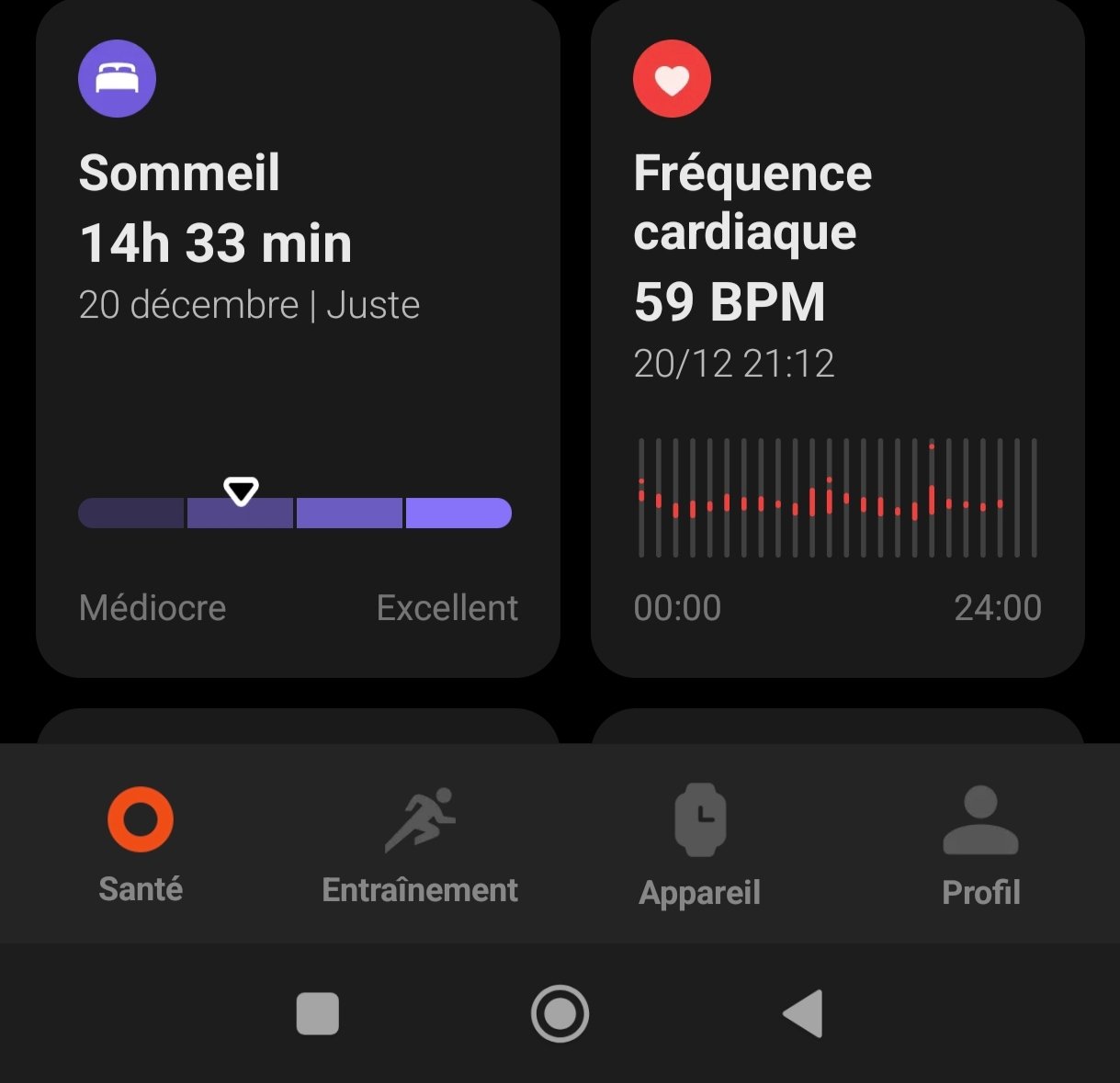Show recent apps with the square button

coord(318,1014)
